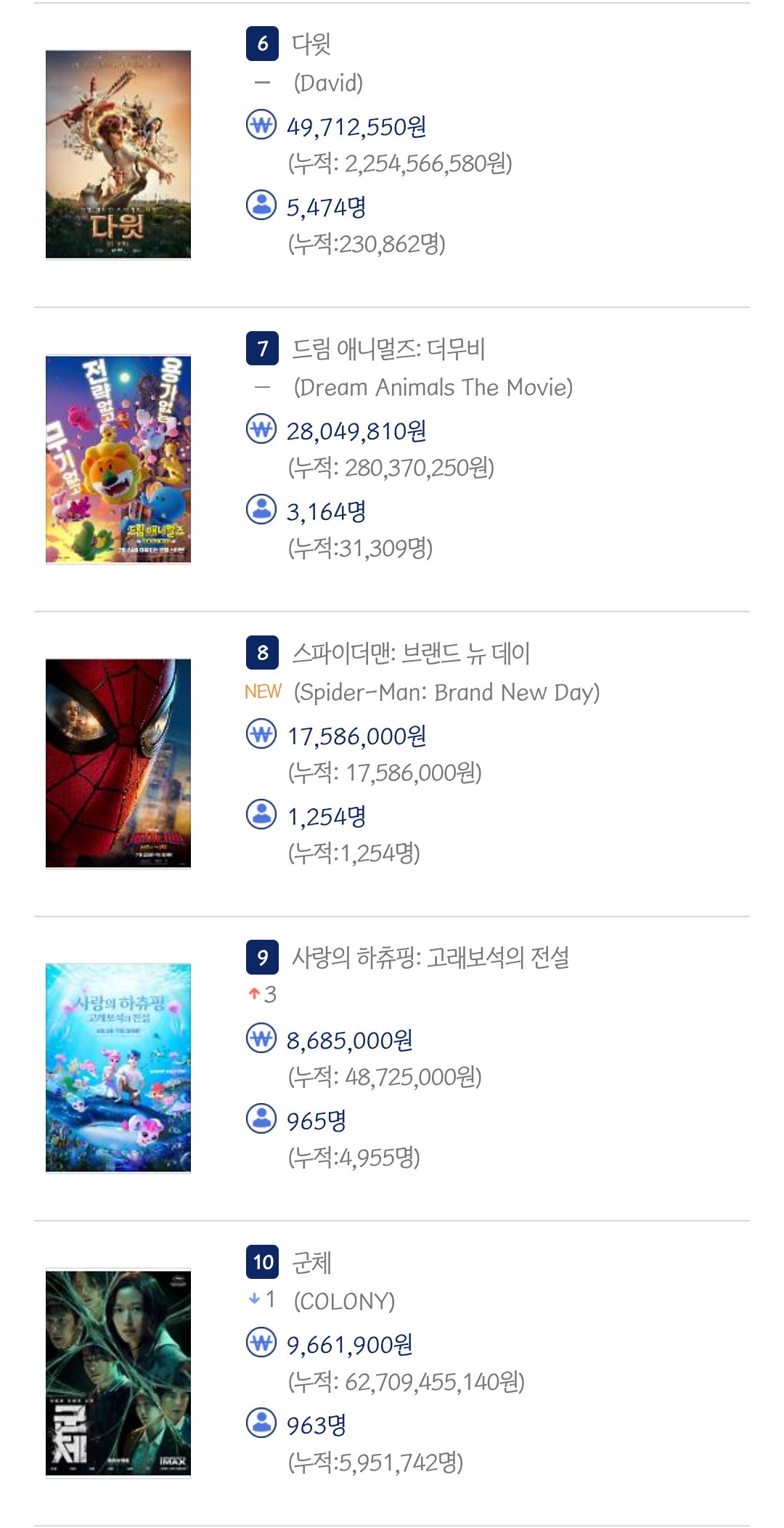Open the 사랑의 하츄핑 movie poster
This screenshot has width=784, height=1528.
[118, 1068]
